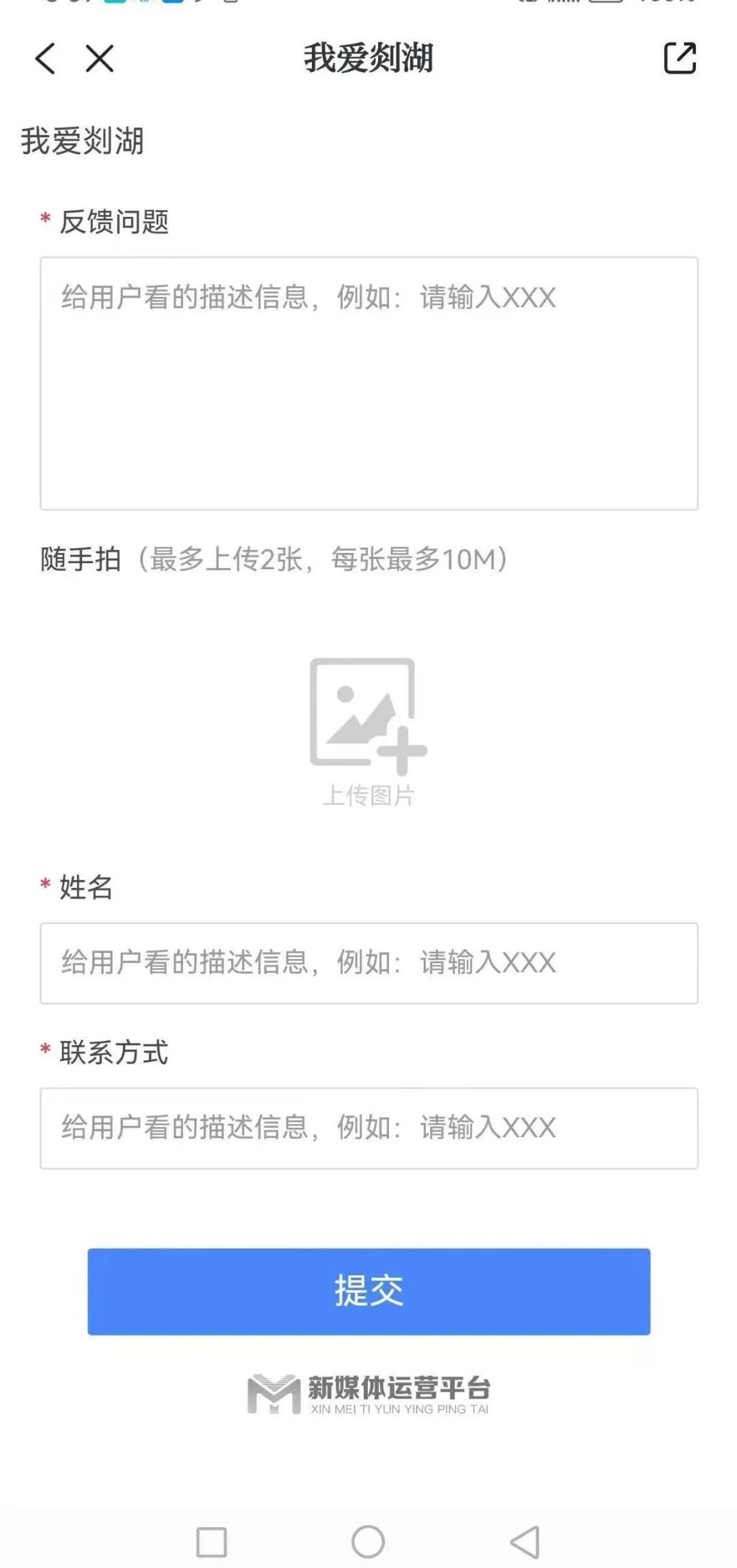Go to the home screen

pyautogui.click(x=369, y=1541)
